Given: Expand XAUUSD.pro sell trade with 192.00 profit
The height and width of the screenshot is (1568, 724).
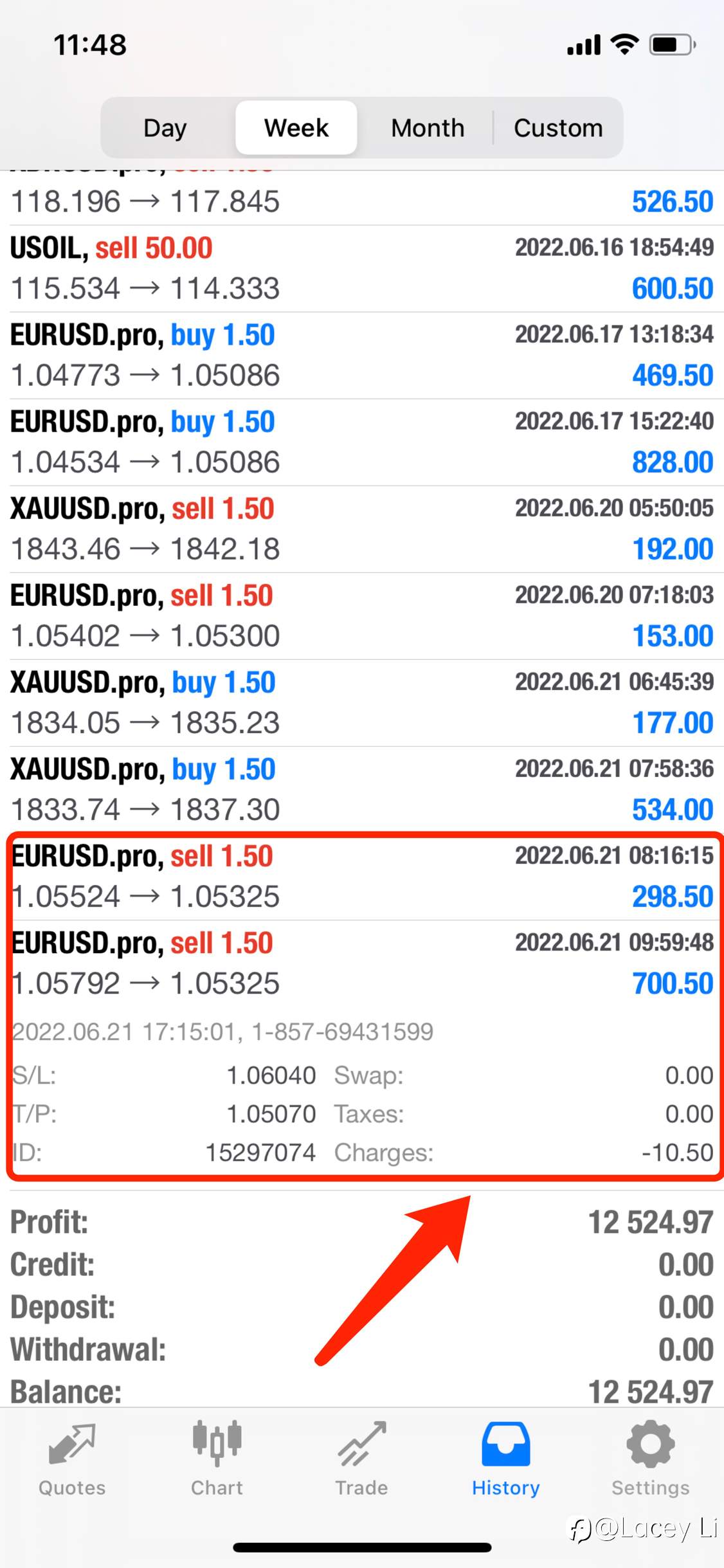Looking at the screenshot, I should pos(362,529).
